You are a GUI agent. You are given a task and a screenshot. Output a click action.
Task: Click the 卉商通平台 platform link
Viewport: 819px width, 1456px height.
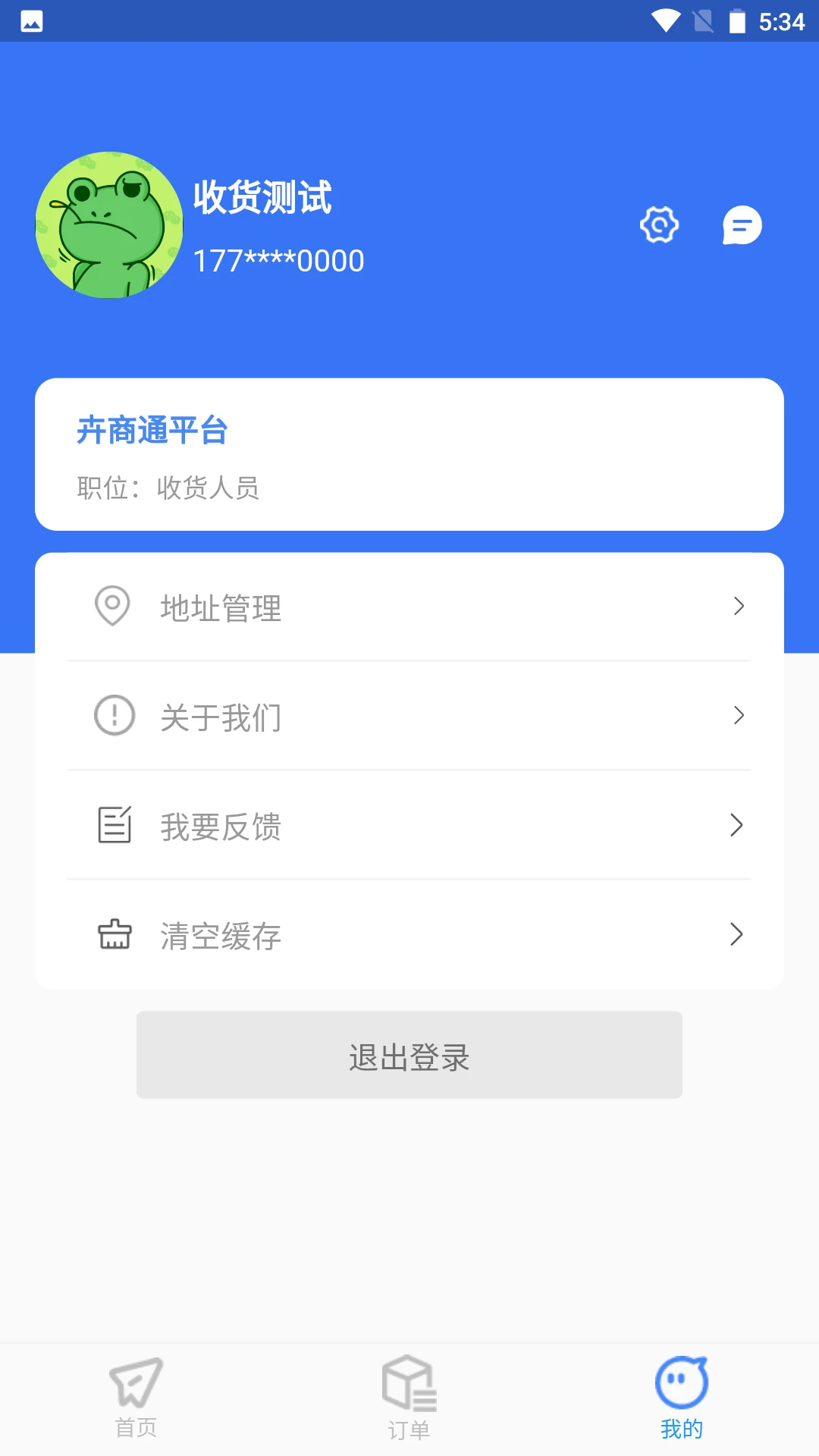pyautogui.click(x=154, y=431)
